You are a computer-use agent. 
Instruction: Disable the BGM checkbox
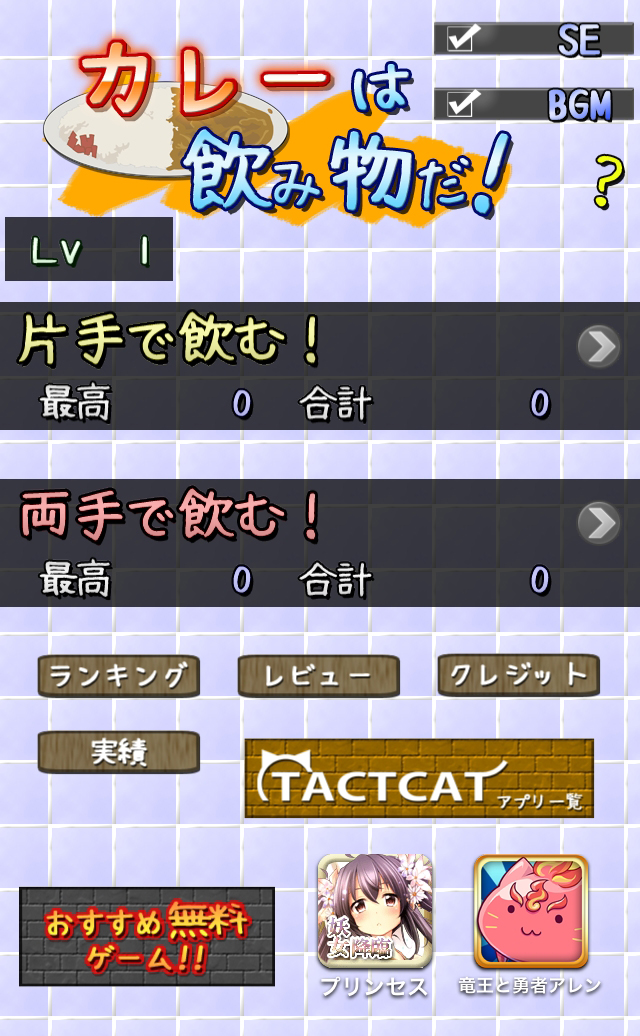point(460,104)
